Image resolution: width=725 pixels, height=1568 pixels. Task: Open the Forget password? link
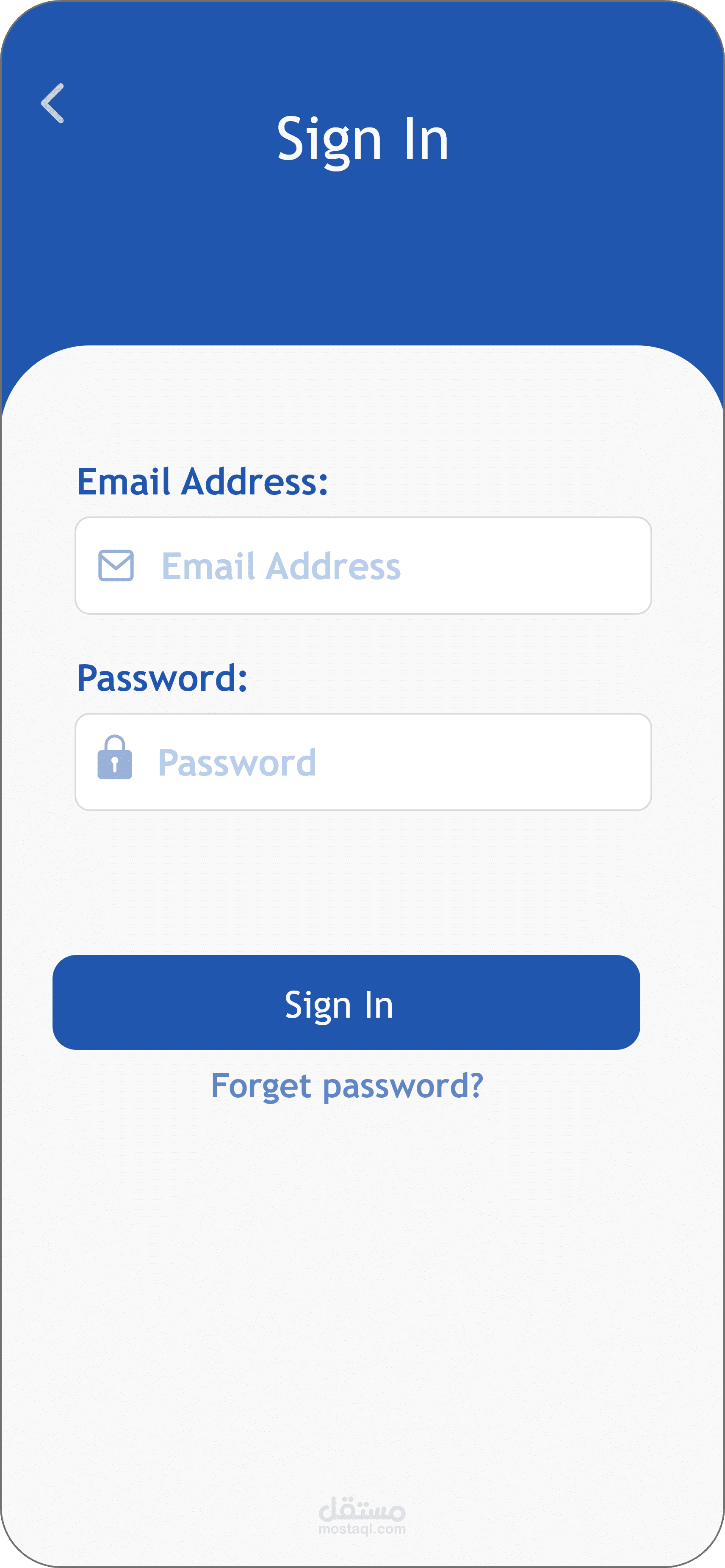(347, 1087)
